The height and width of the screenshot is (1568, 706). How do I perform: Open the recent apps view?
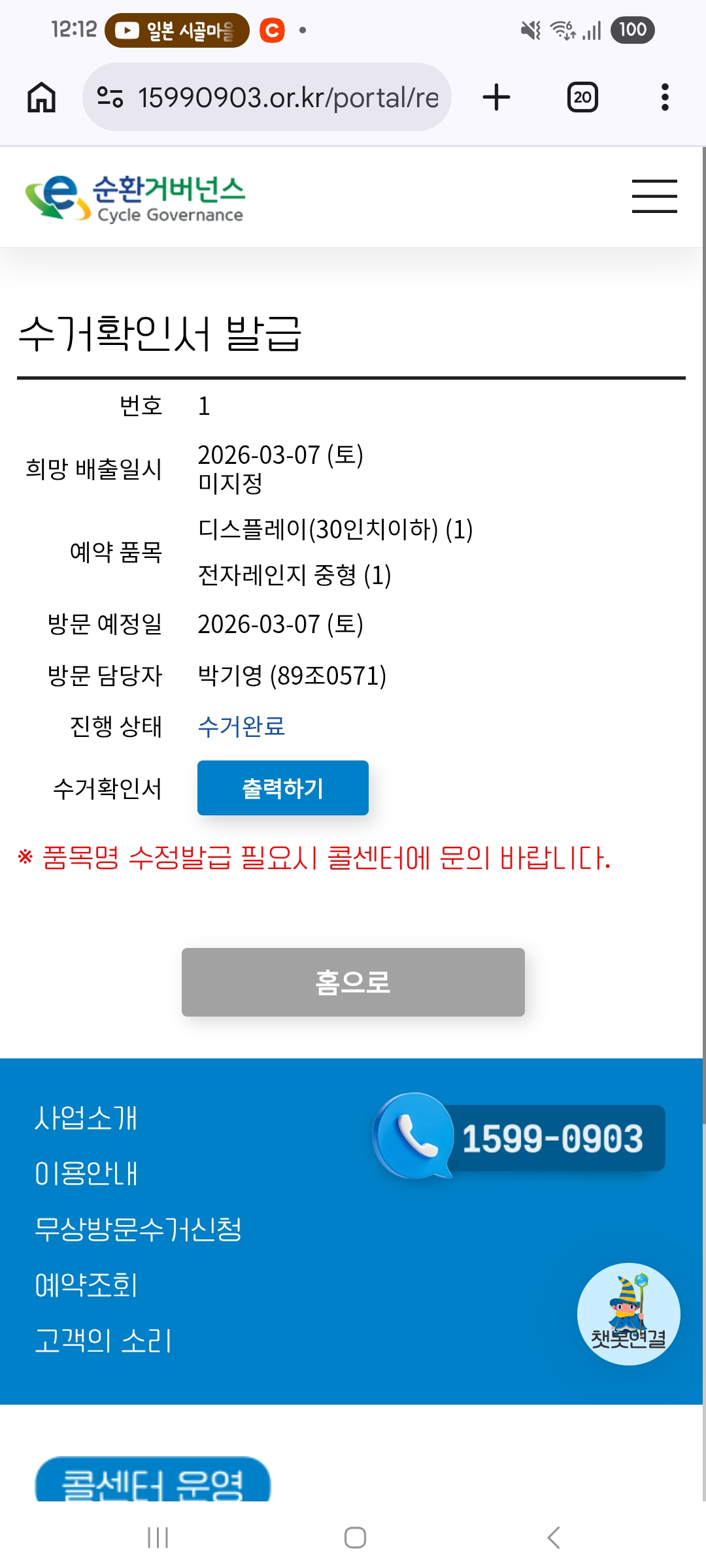[x=158, y=1537]
